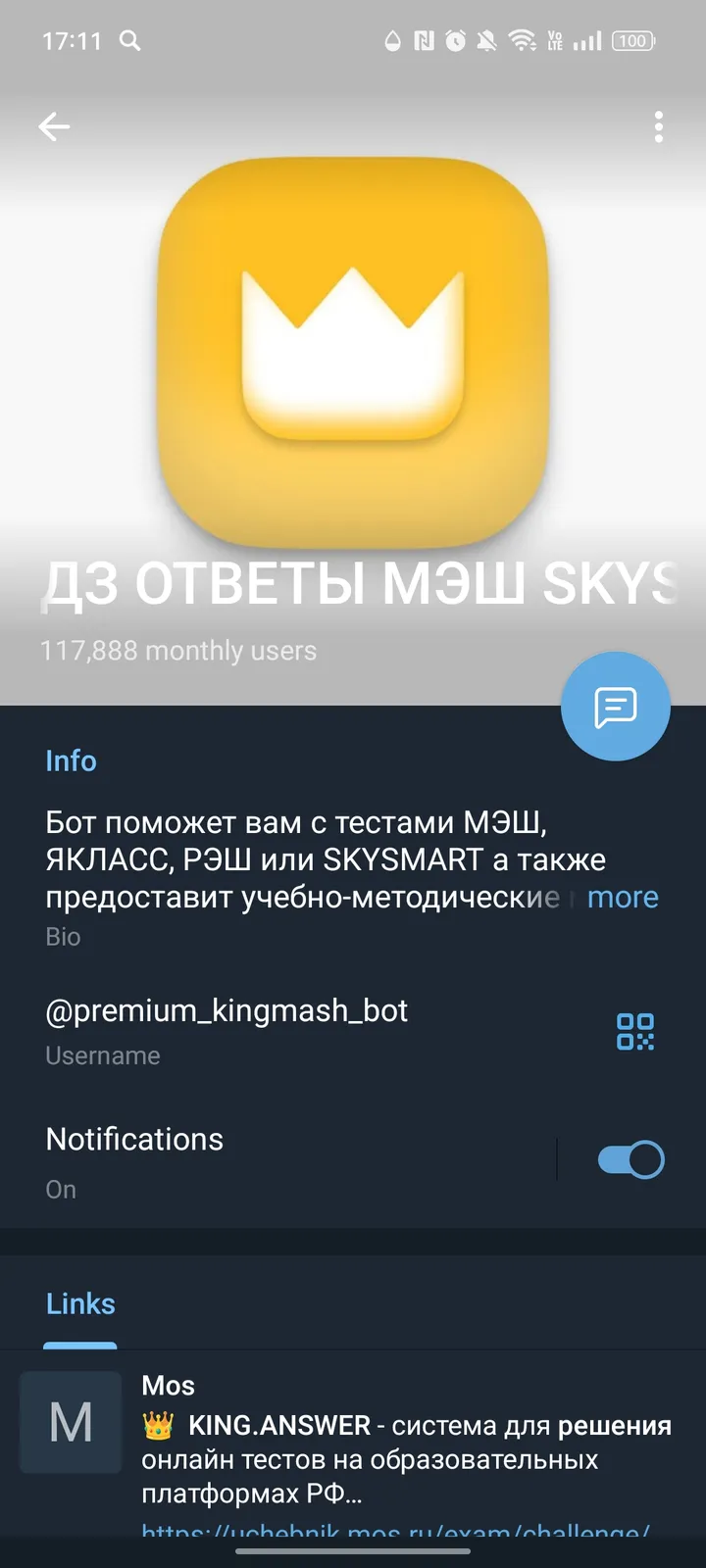Switch to the Links tab
This screenshot has width=706, height=1568.
[79, 1303]
